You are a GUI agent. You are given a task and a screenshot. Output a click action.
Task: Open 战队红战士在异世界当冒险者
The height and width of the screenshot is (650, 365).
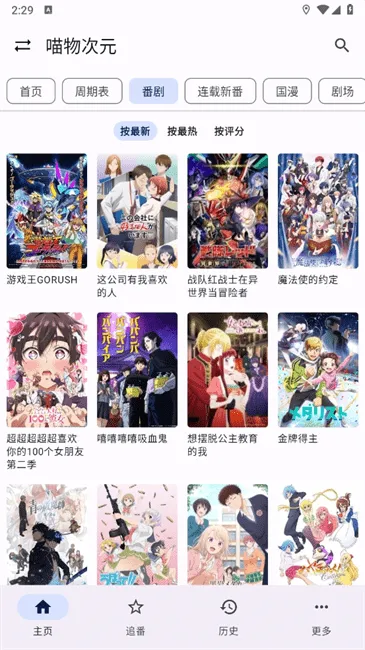(228, 226)
